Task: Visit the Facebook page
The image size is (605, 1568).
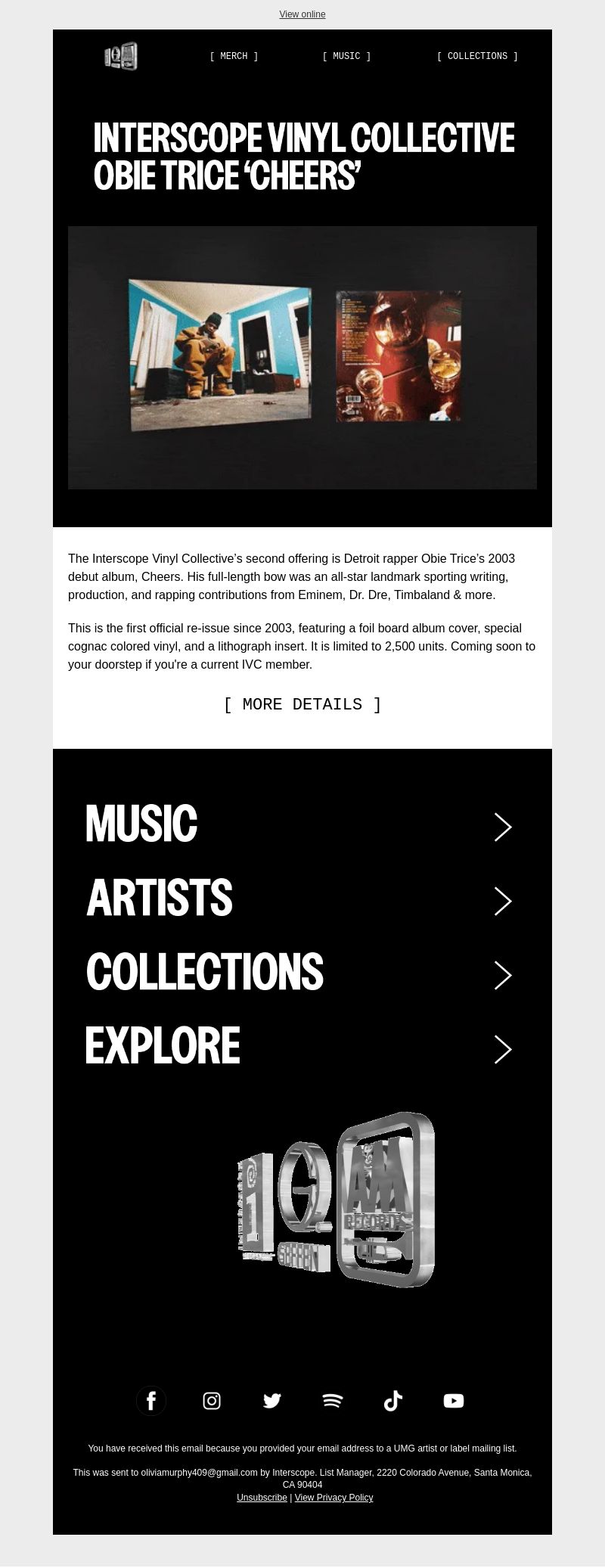Action: tap(151, 1401)
